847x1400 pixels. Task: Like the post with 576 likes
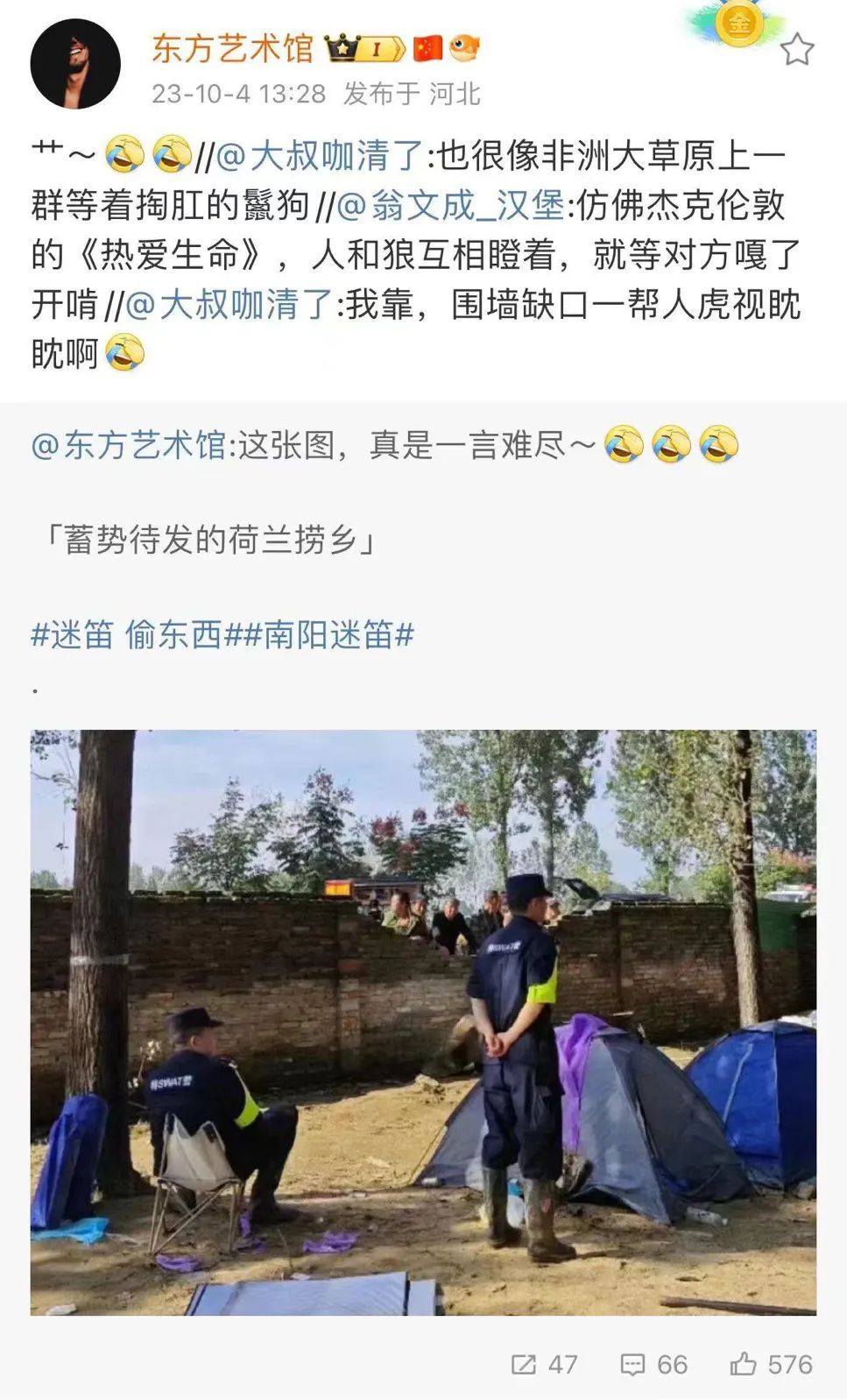point(771,1364)
